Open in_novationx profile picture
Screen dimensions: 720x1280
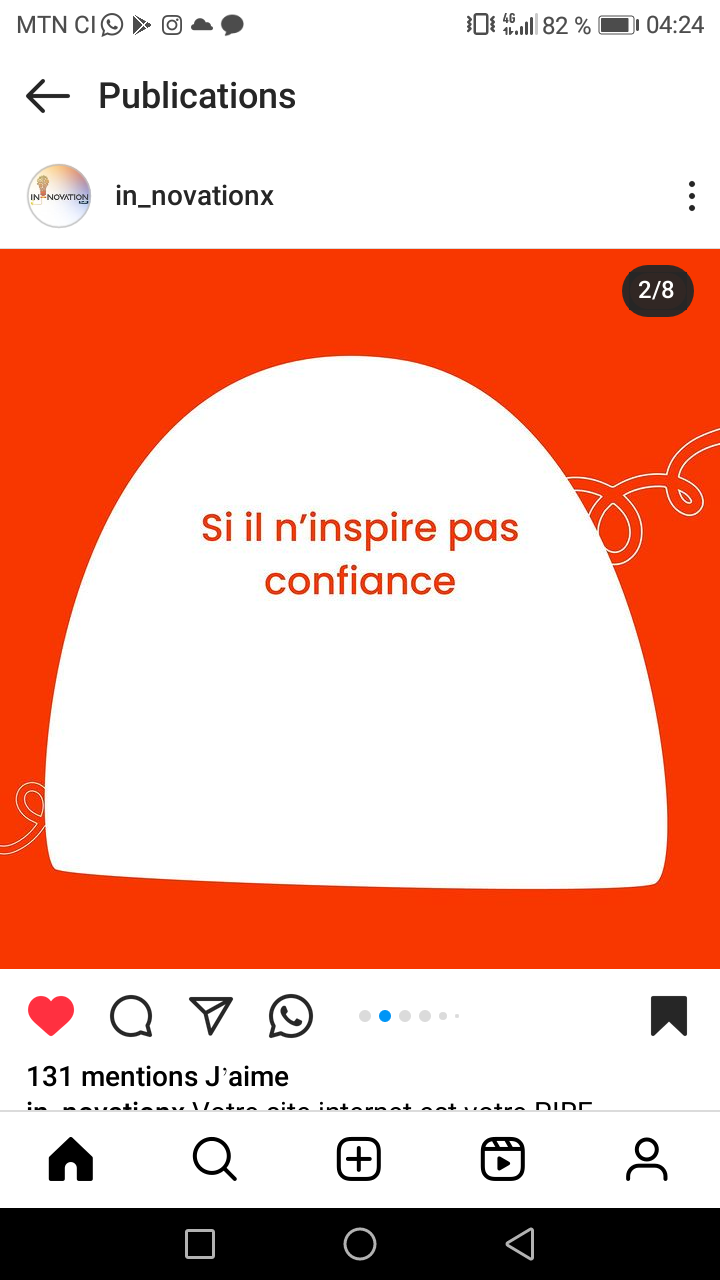click(59, 196)
